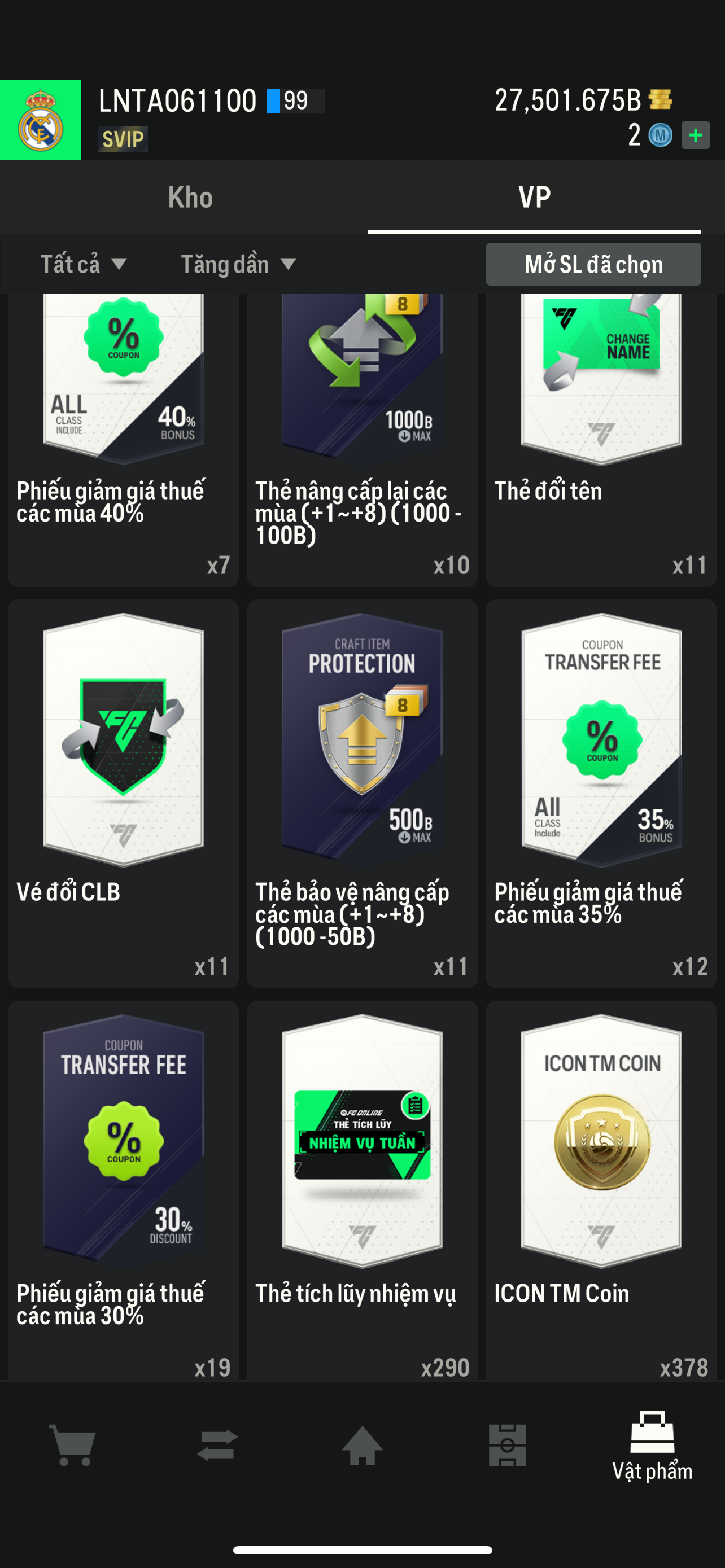Screen dimensions: 725x1568
Task: Open the Tăng dần sort dropdown
Action: click(x=238, y=264)
